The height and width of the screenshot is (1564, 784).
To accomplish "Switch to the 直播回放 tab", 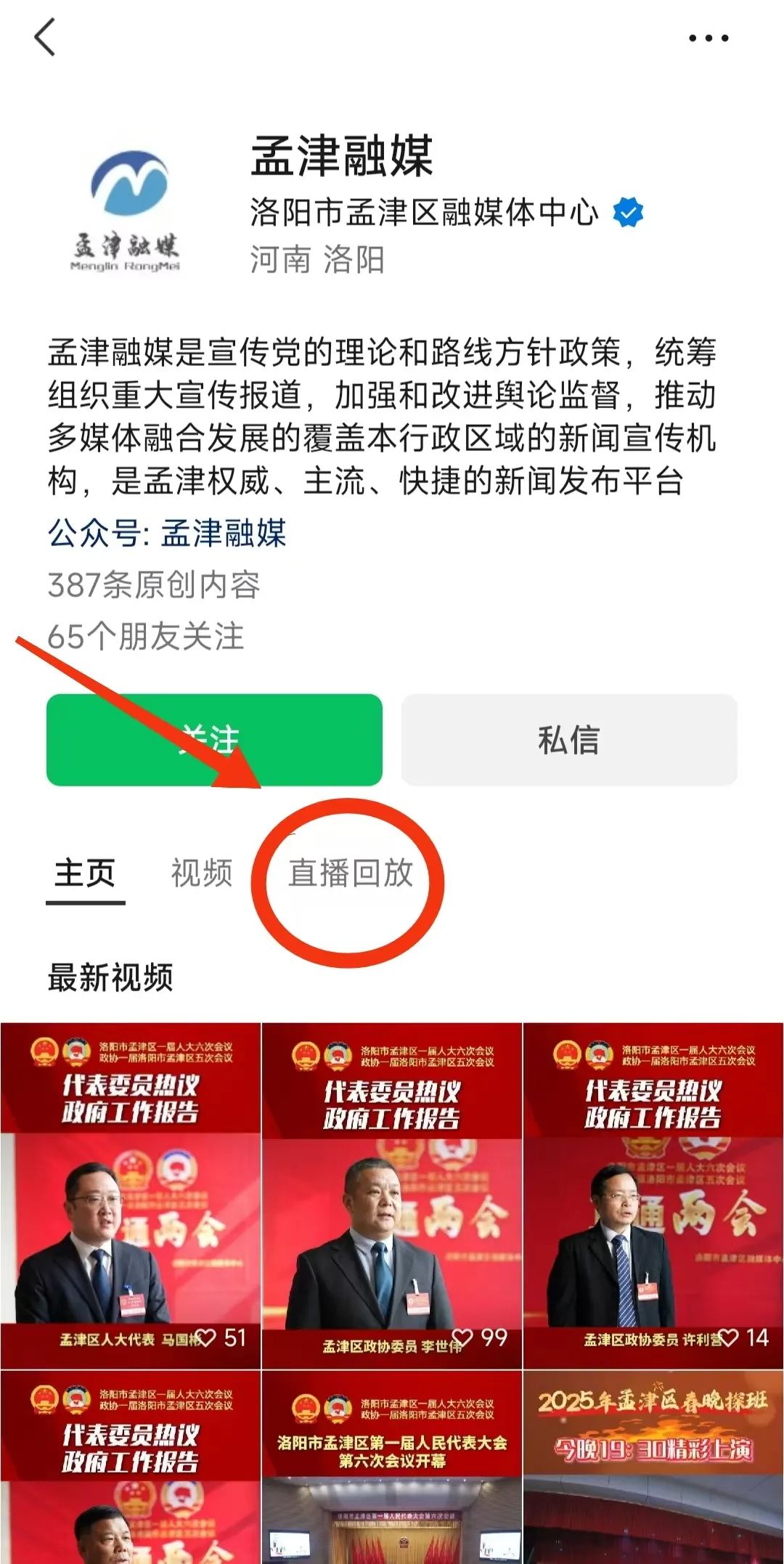I will click(351, 873).
